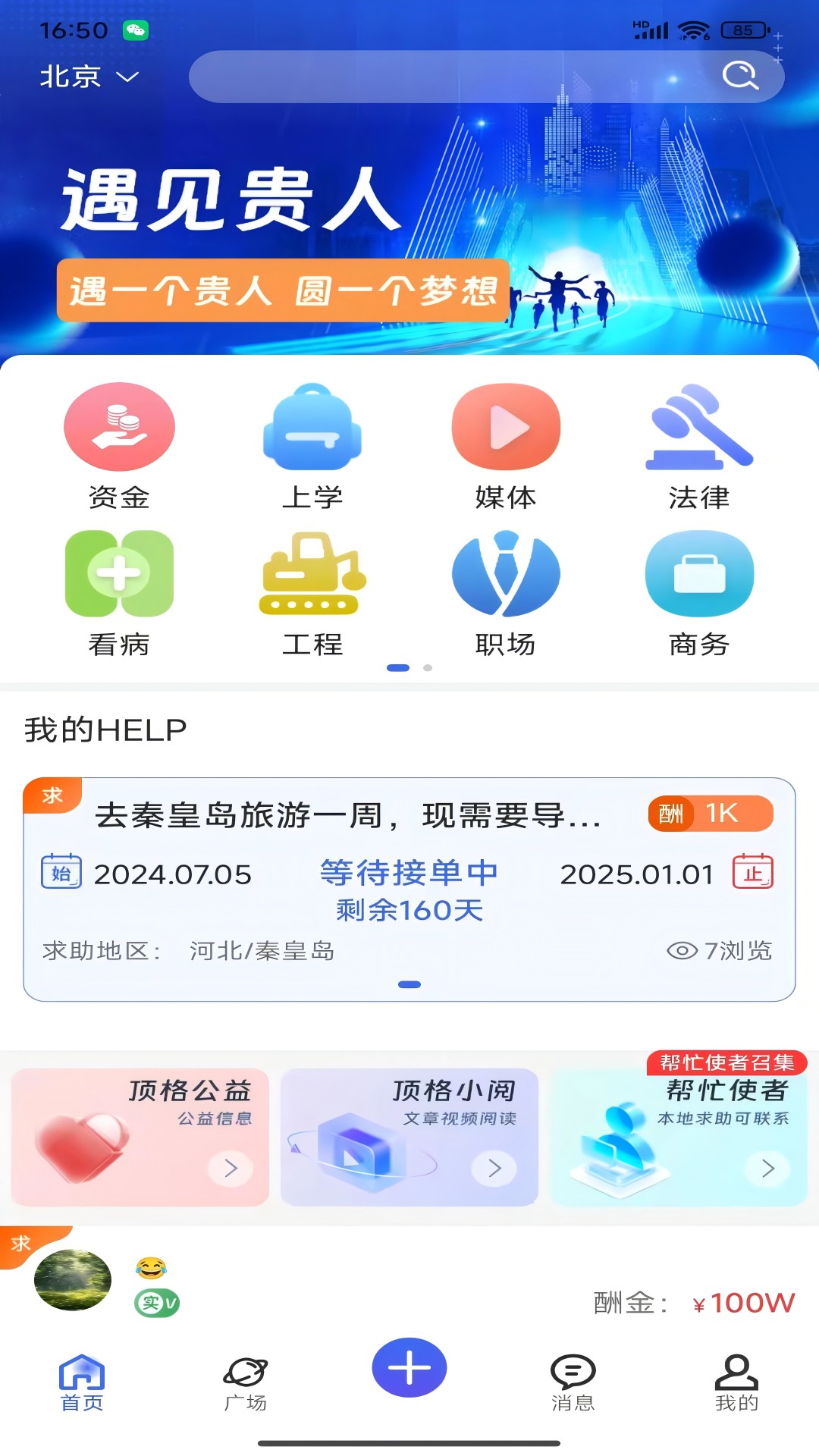Tap the plus button to post
The width and height of the screenshot is (819, 1456).
409,1367
